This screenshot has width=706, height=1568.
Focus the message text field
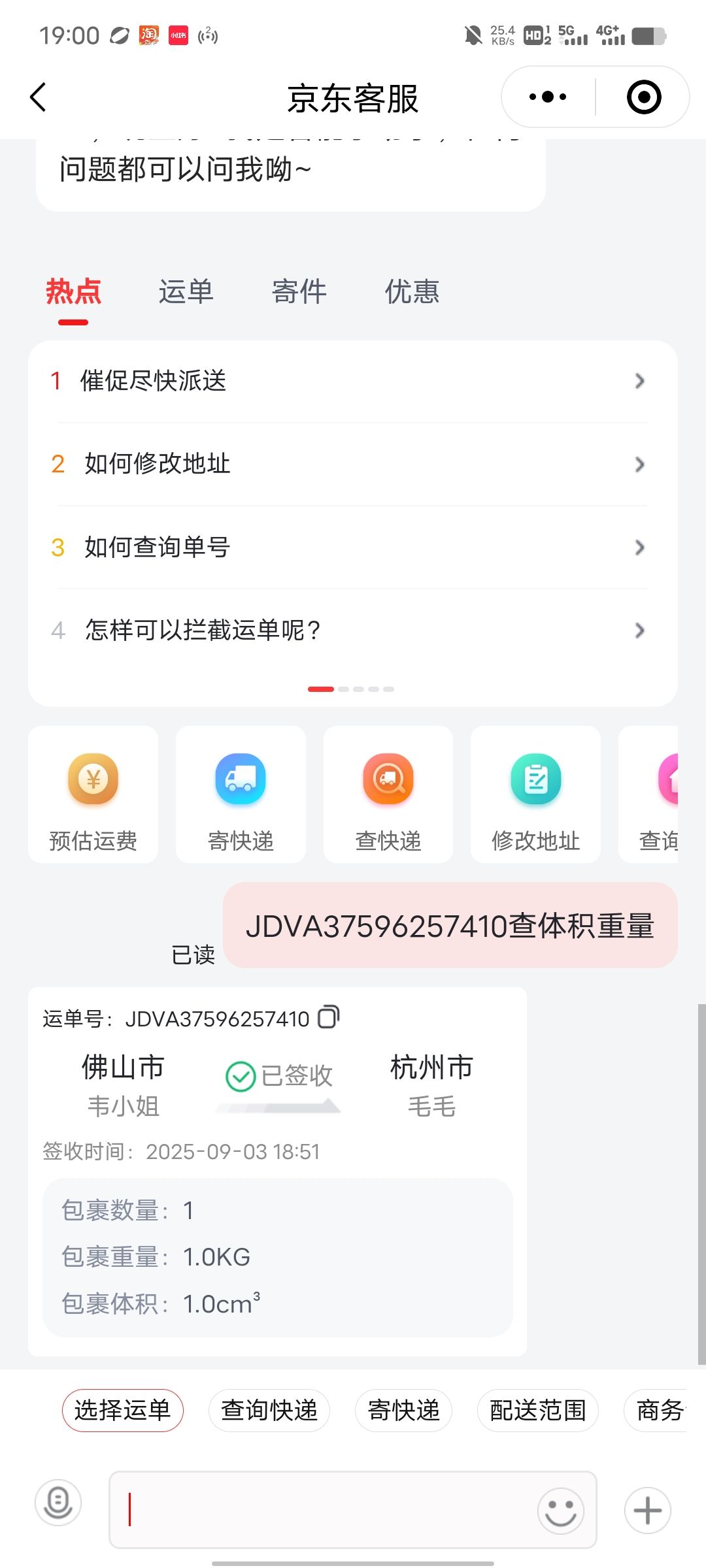[327, 1509]
